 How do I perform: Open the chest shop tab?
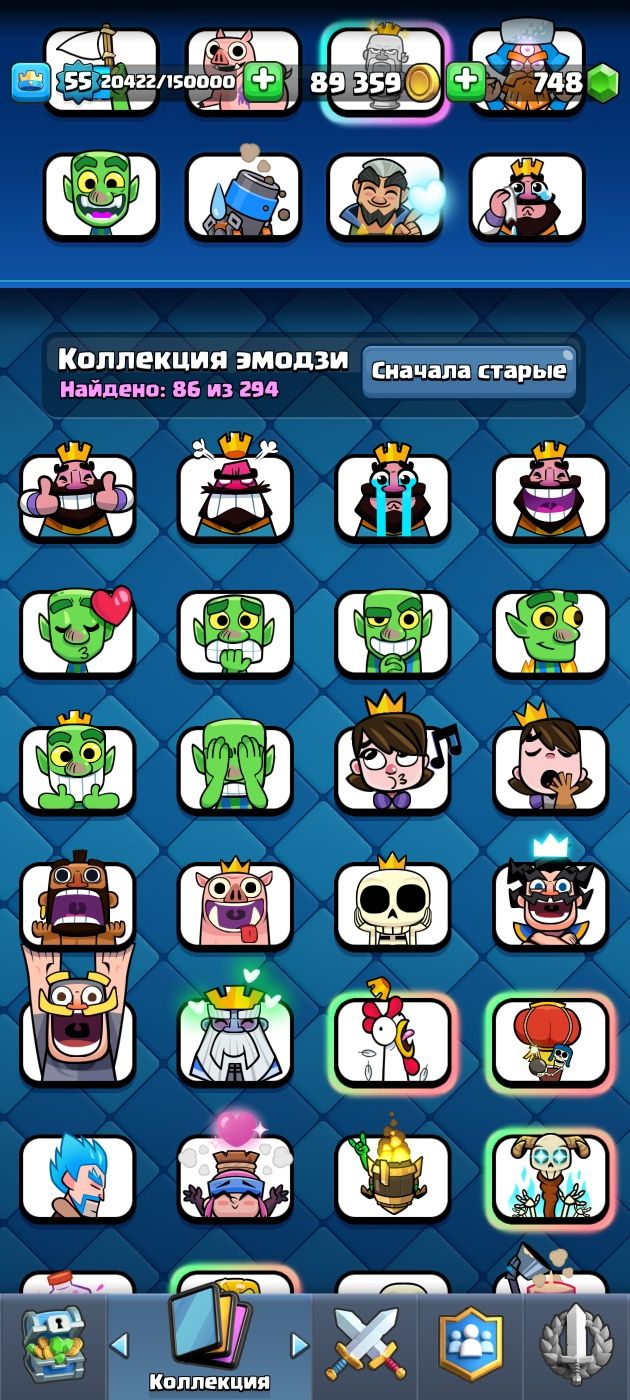52,1346
